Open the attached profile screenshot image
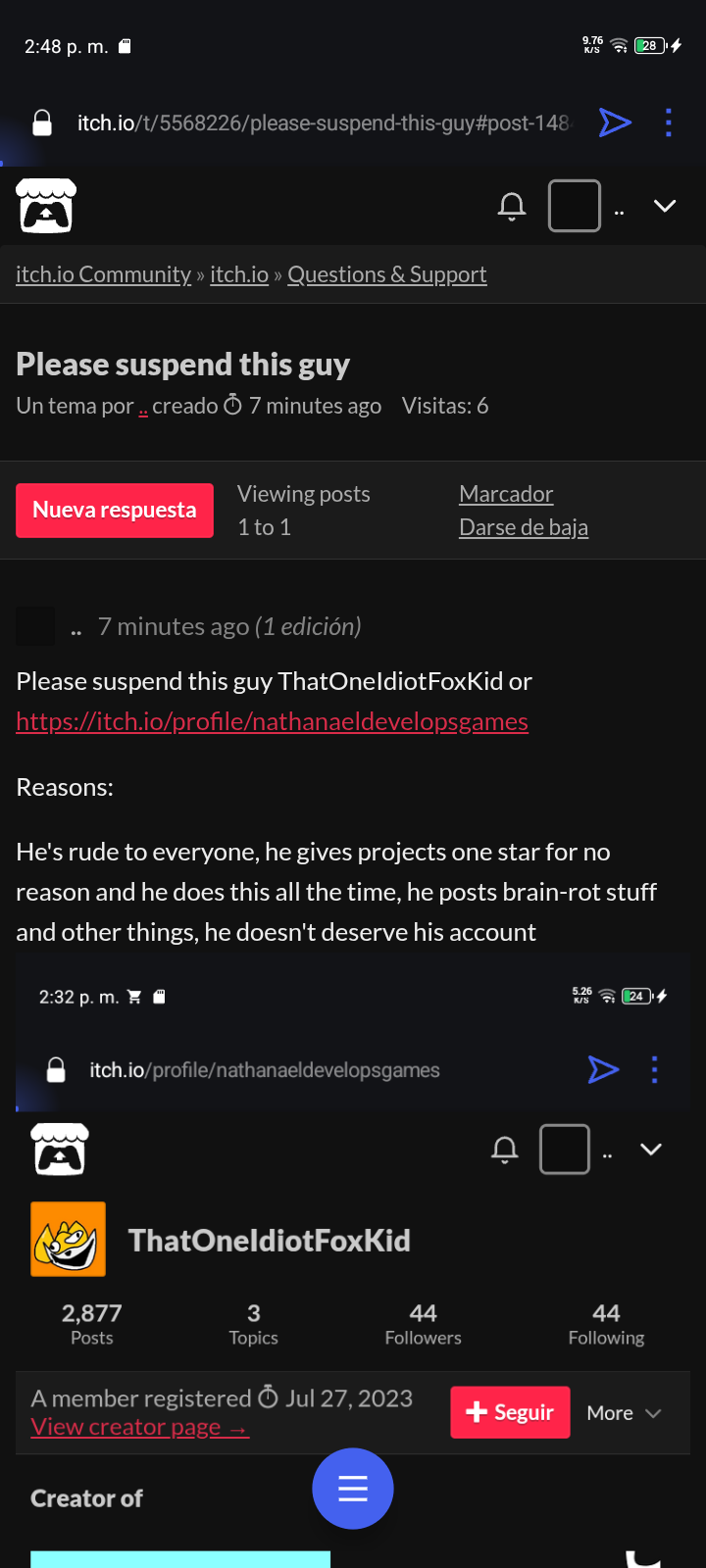Screen dimensions: 706x1568 point(353,1254)
